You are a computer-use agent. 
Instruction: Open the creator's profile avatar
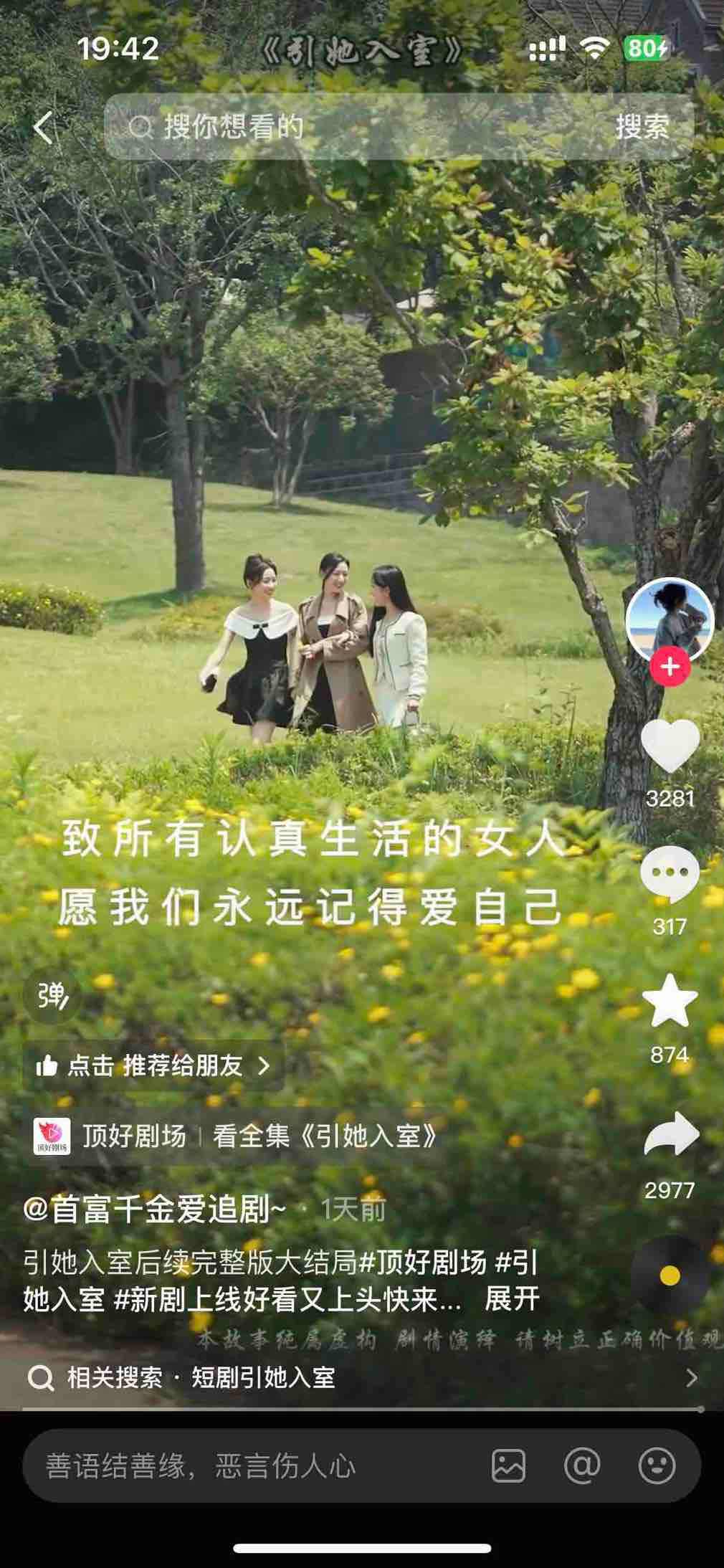coord(669,619)
